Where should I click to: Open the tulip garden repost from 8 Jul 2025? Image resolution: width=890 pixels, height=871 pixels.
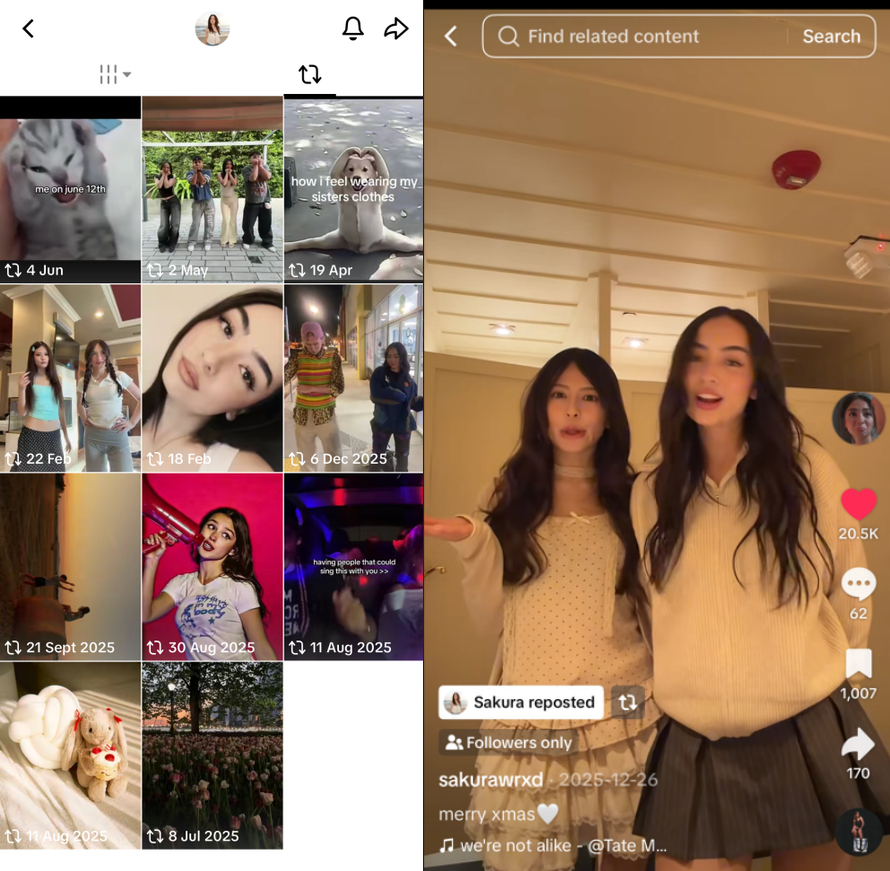212,755
